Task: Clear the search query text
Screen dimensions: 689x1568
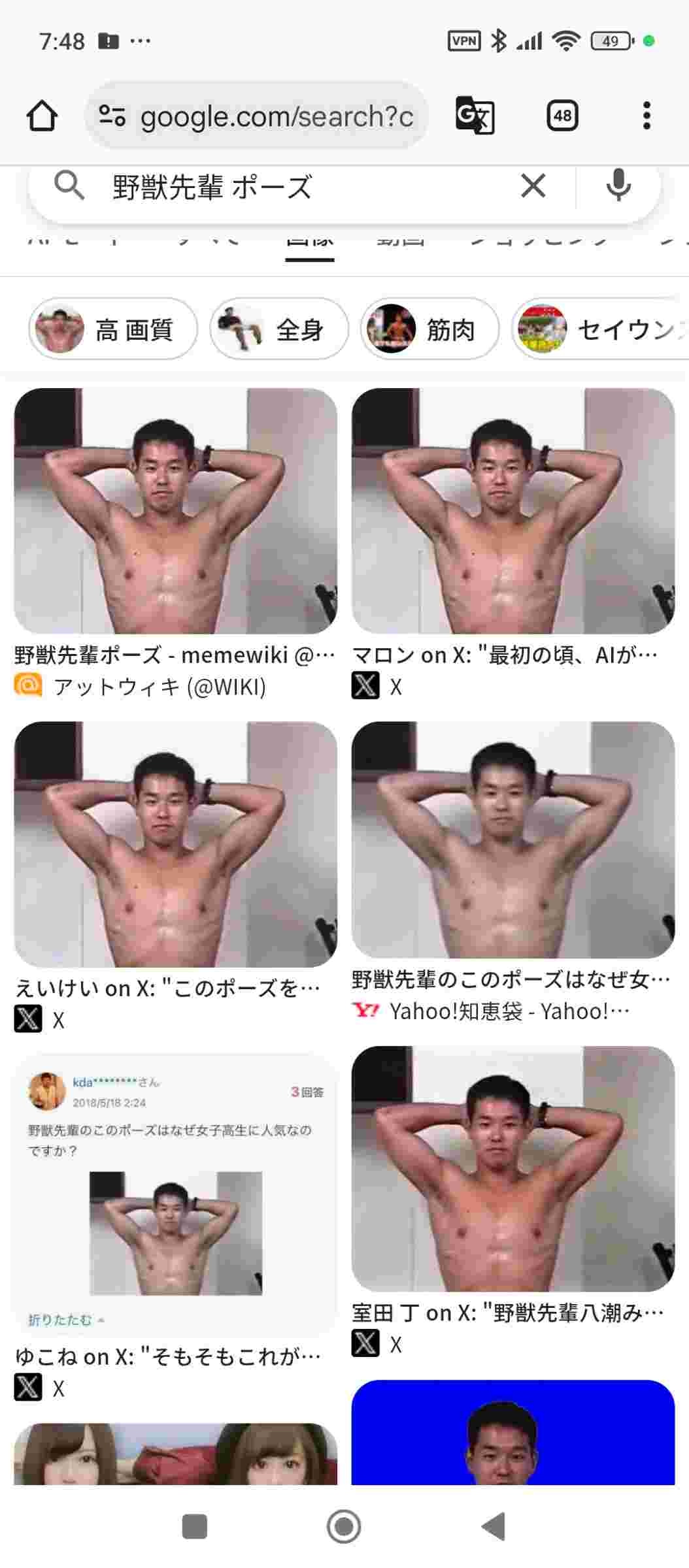Action: pyautogui.click(x=533, y=186)
